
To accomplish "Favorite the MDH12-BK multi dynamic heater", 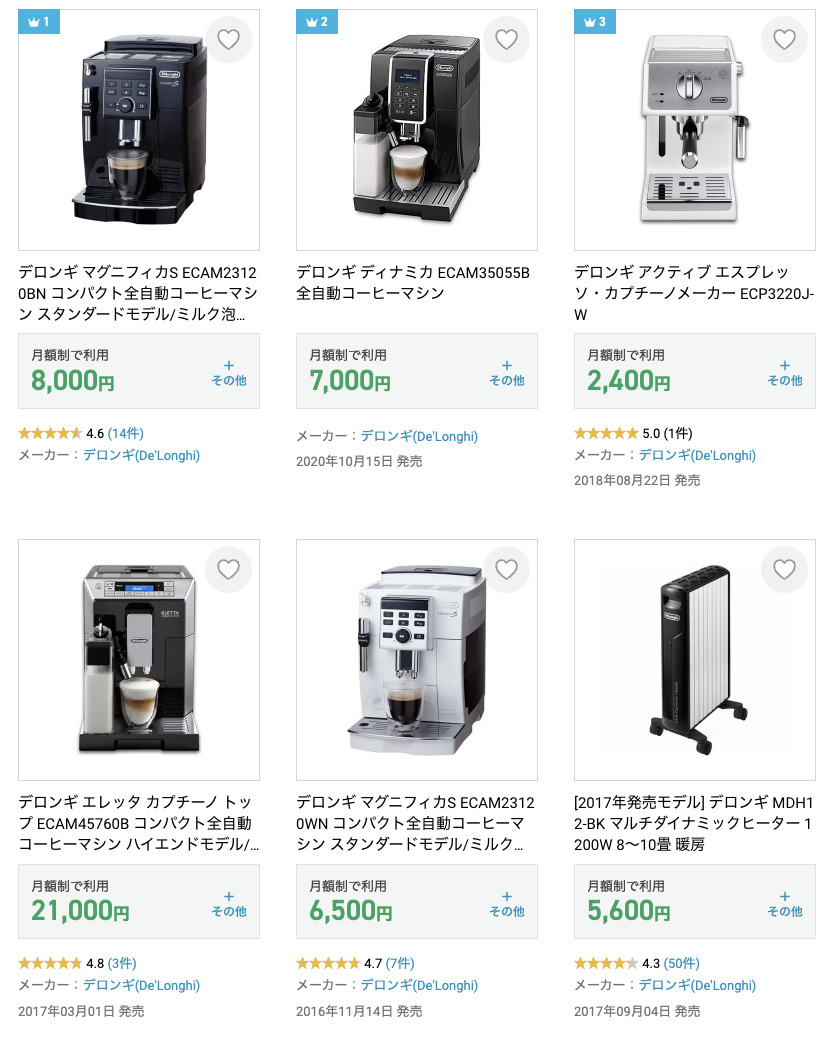I will 785,570.
